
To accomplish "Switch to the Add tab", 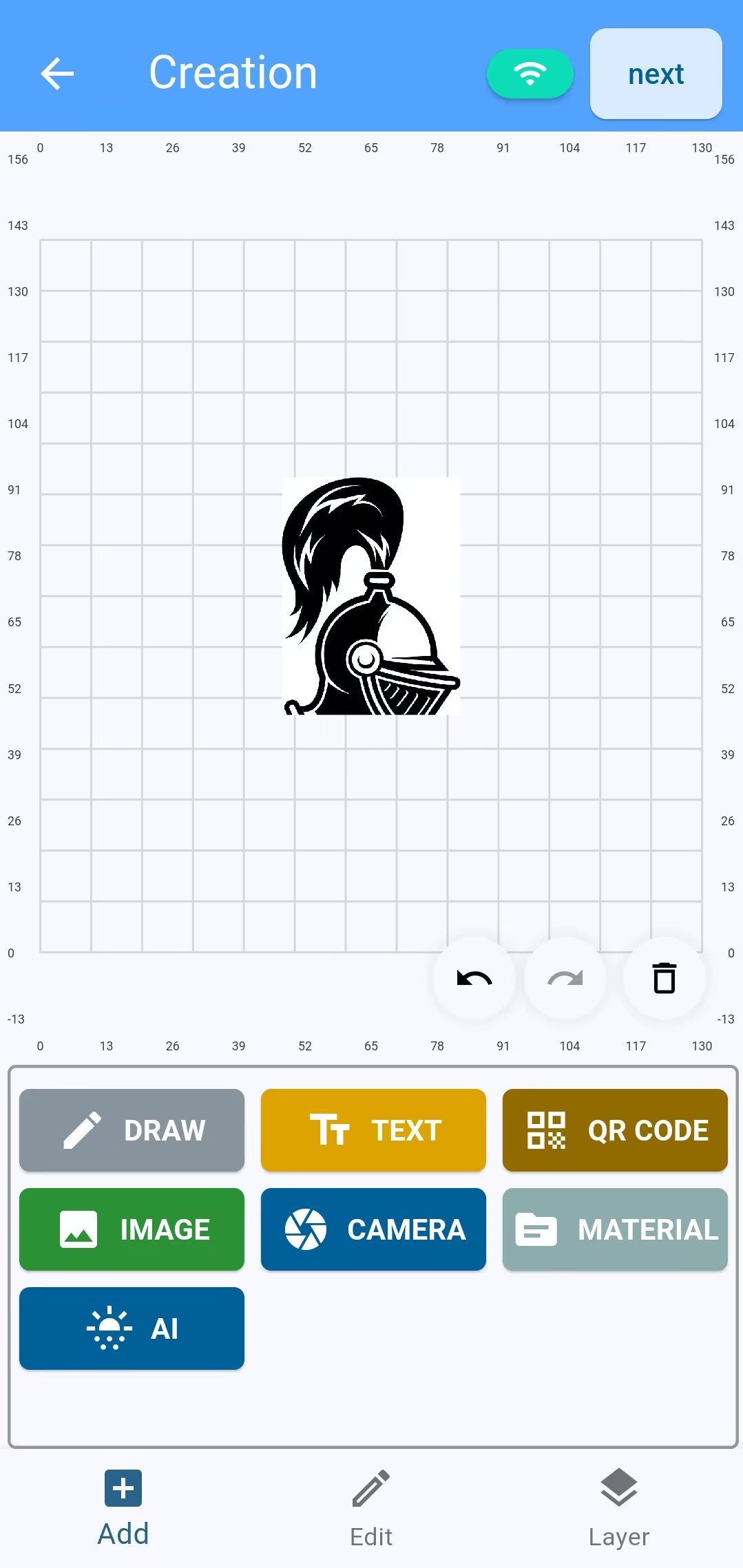I will (123, 1509).
